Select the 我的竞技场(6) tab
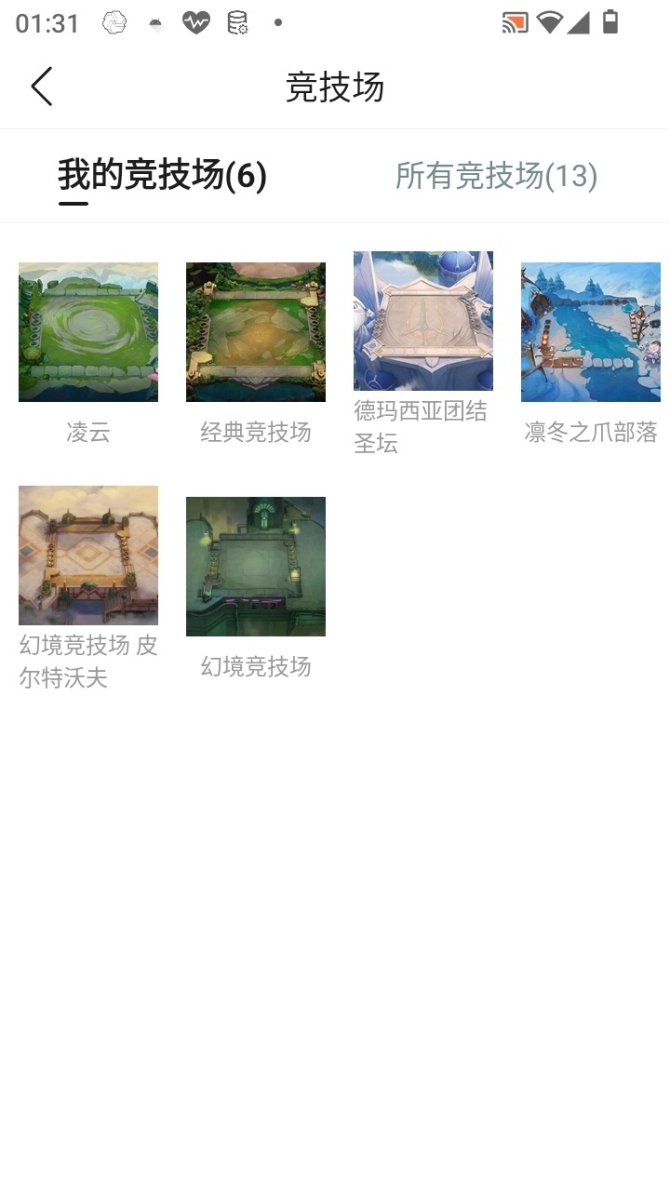The height and width of the screenshot is (1191, 670). coord(162,176)
